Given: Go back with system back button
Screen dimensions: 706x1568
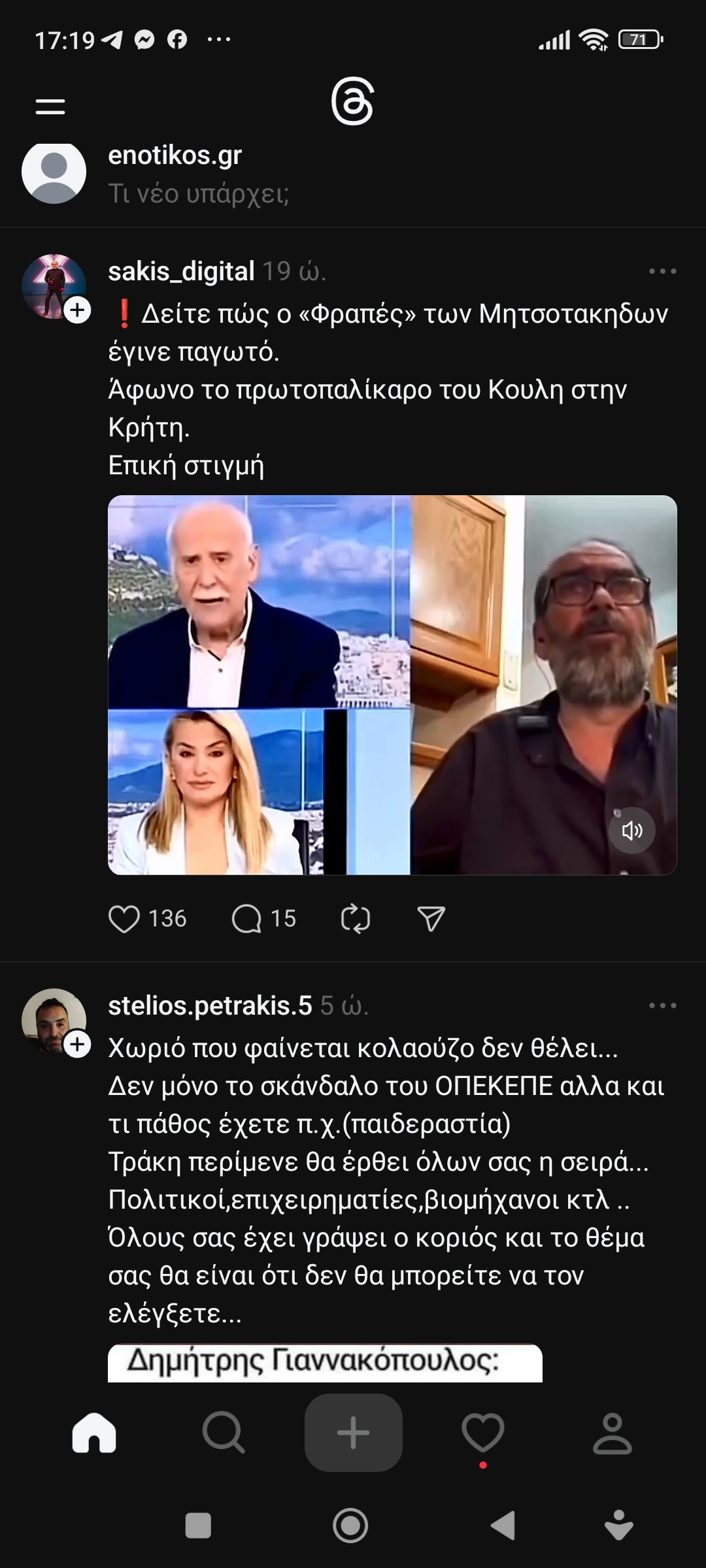Looking at the screenshot, I should point(503,1526).
